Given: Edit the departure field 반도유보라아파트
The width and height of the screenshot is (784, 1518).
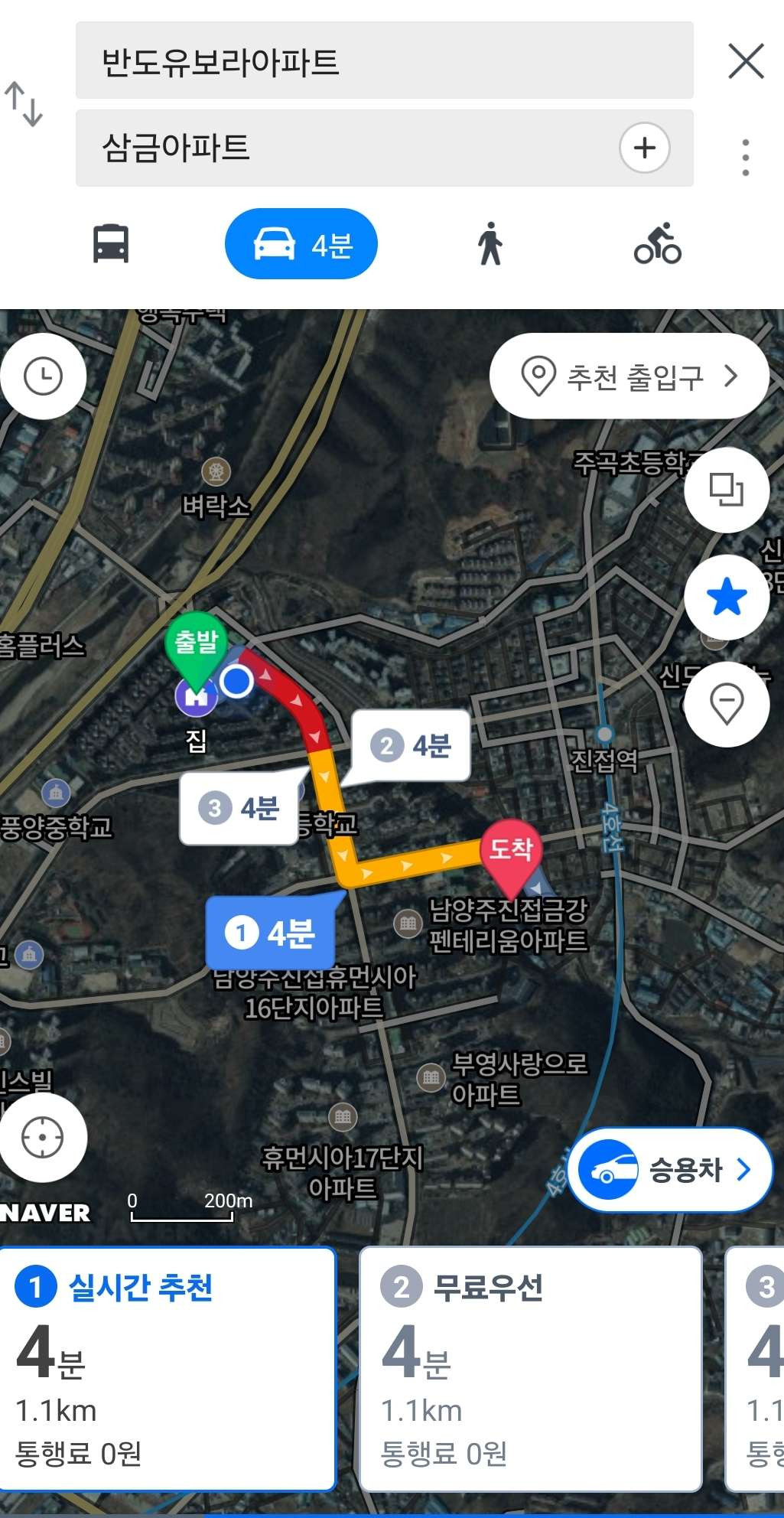Looking at the screenshot, I should (382, 61).
